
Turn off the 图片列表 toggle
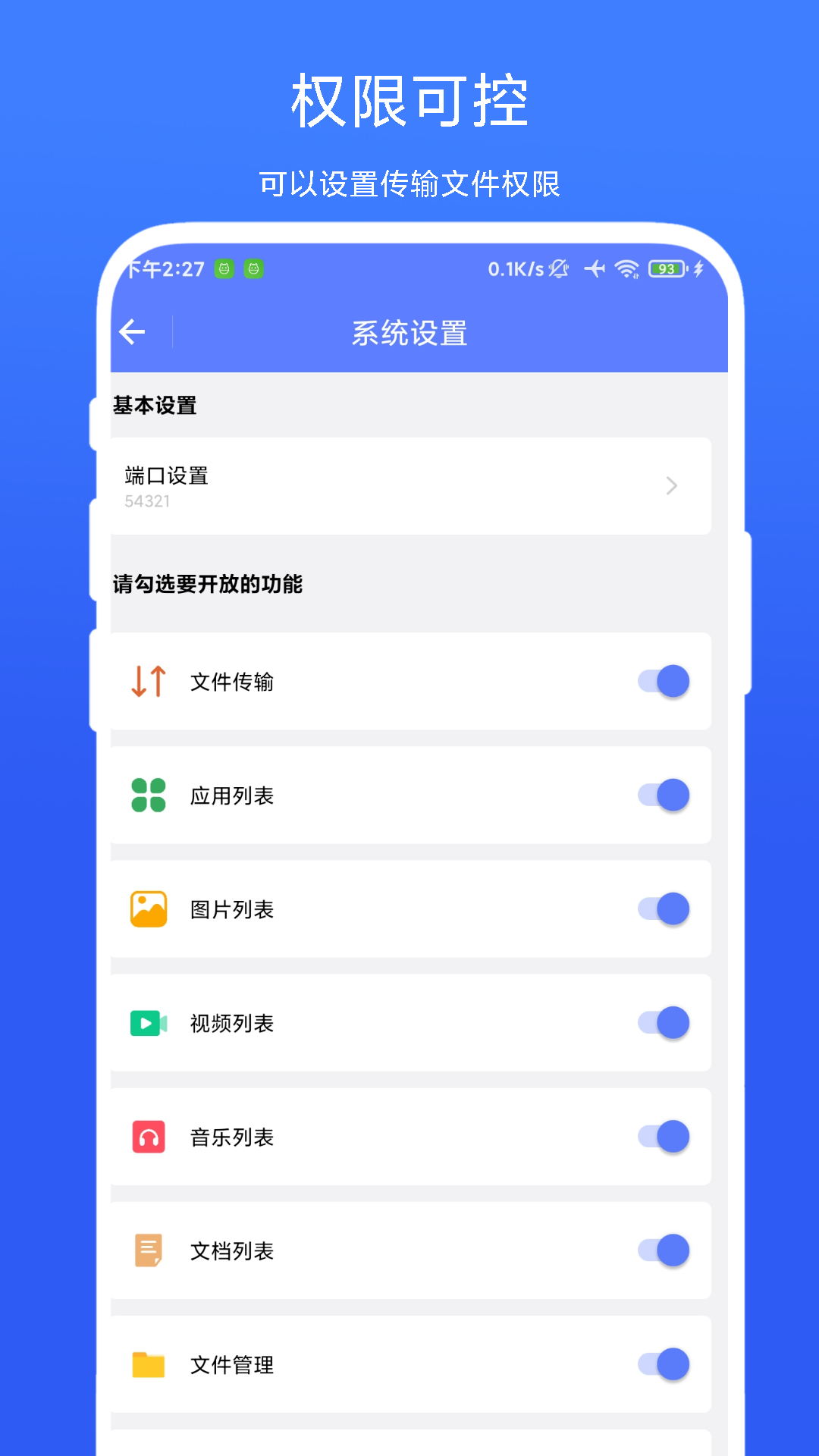(x=663, y=909)
